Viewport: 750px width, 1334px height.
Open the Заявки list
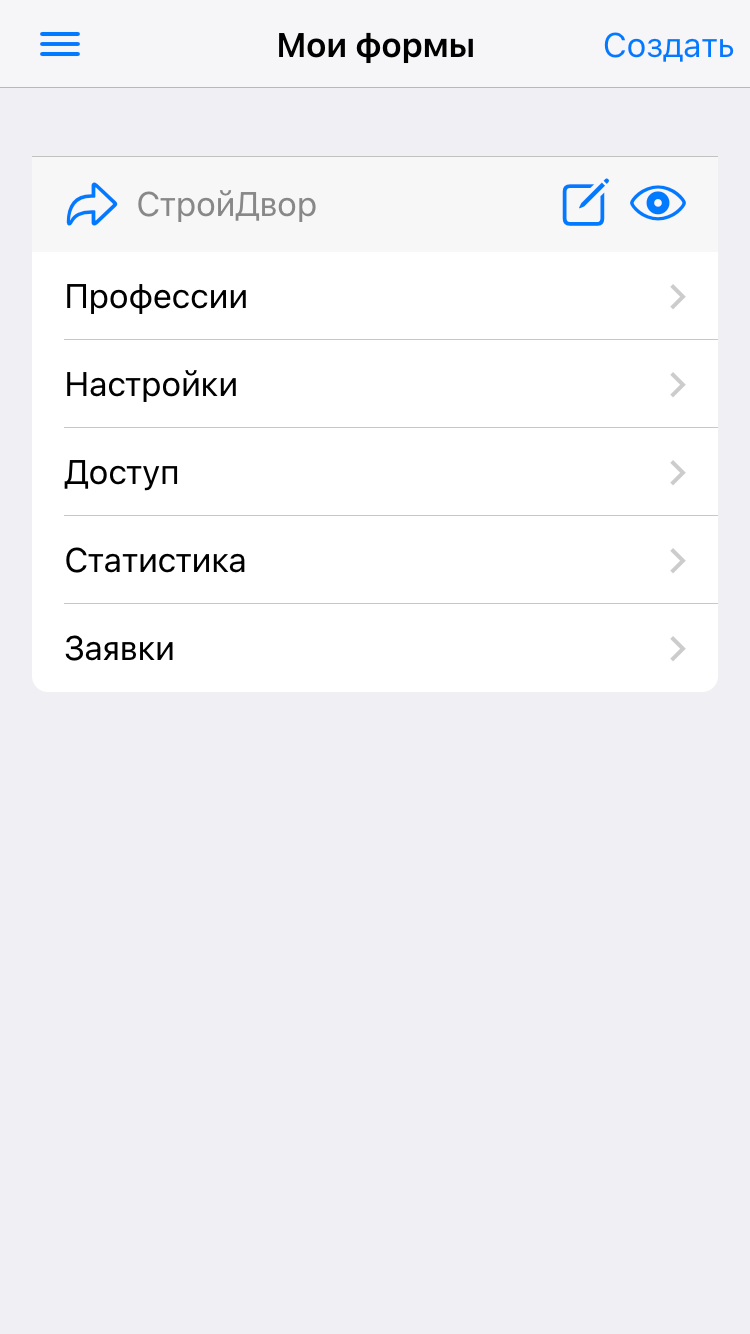pyautogui.click(x=375, y=649)
